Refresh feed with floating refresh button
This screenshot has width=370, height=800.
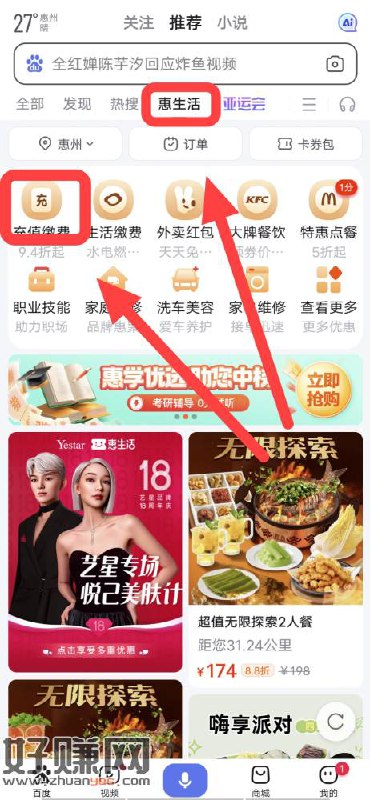point(335,721)
